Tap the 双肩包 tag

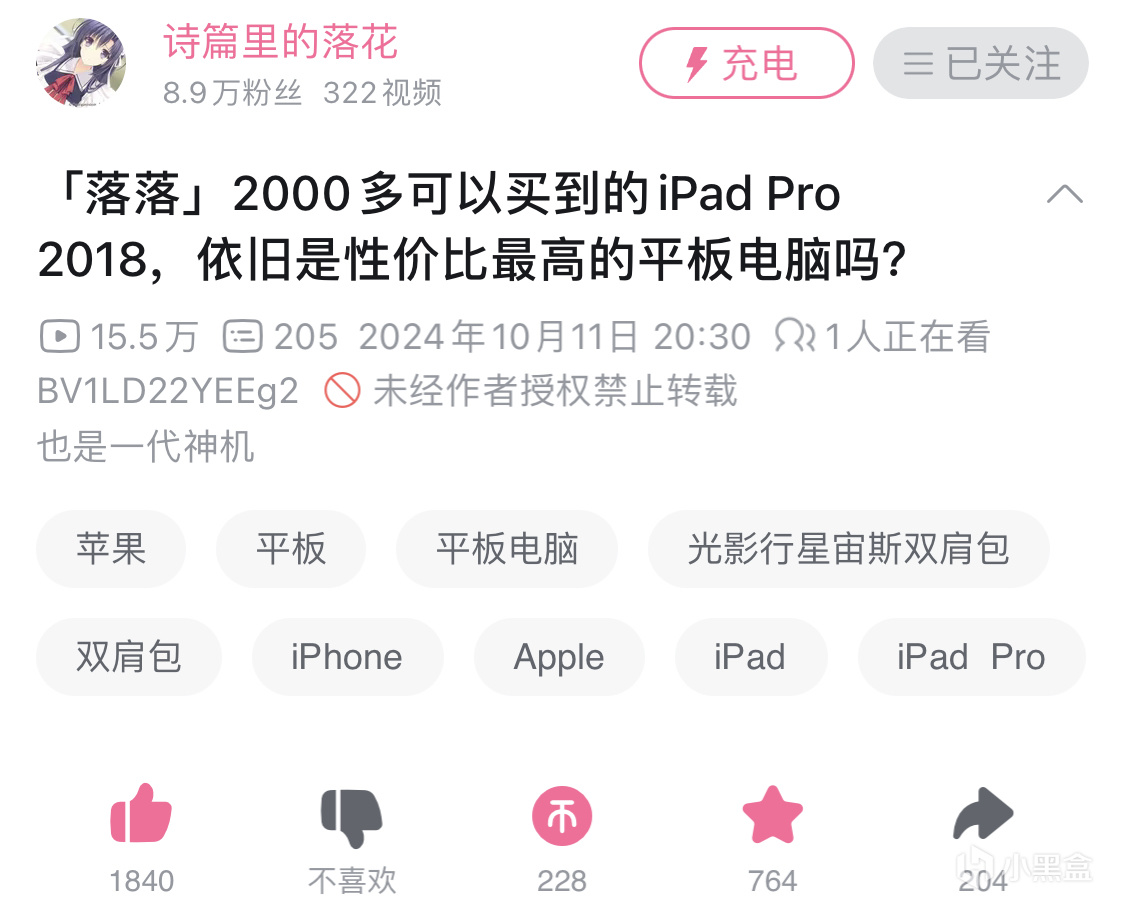coord(128,657)
